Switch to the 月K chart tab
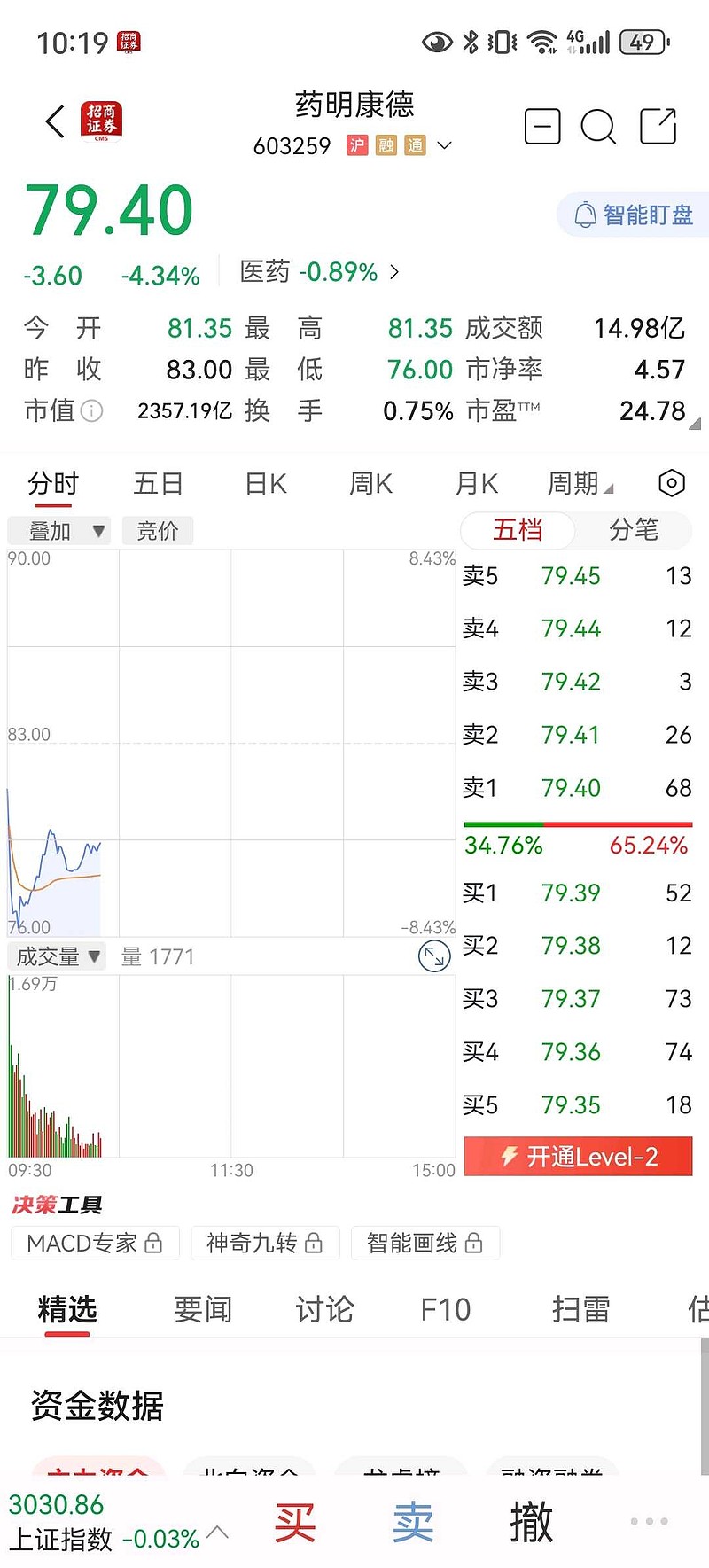Viewport: 709px width, 1568px height. click(x=477, y=484)
